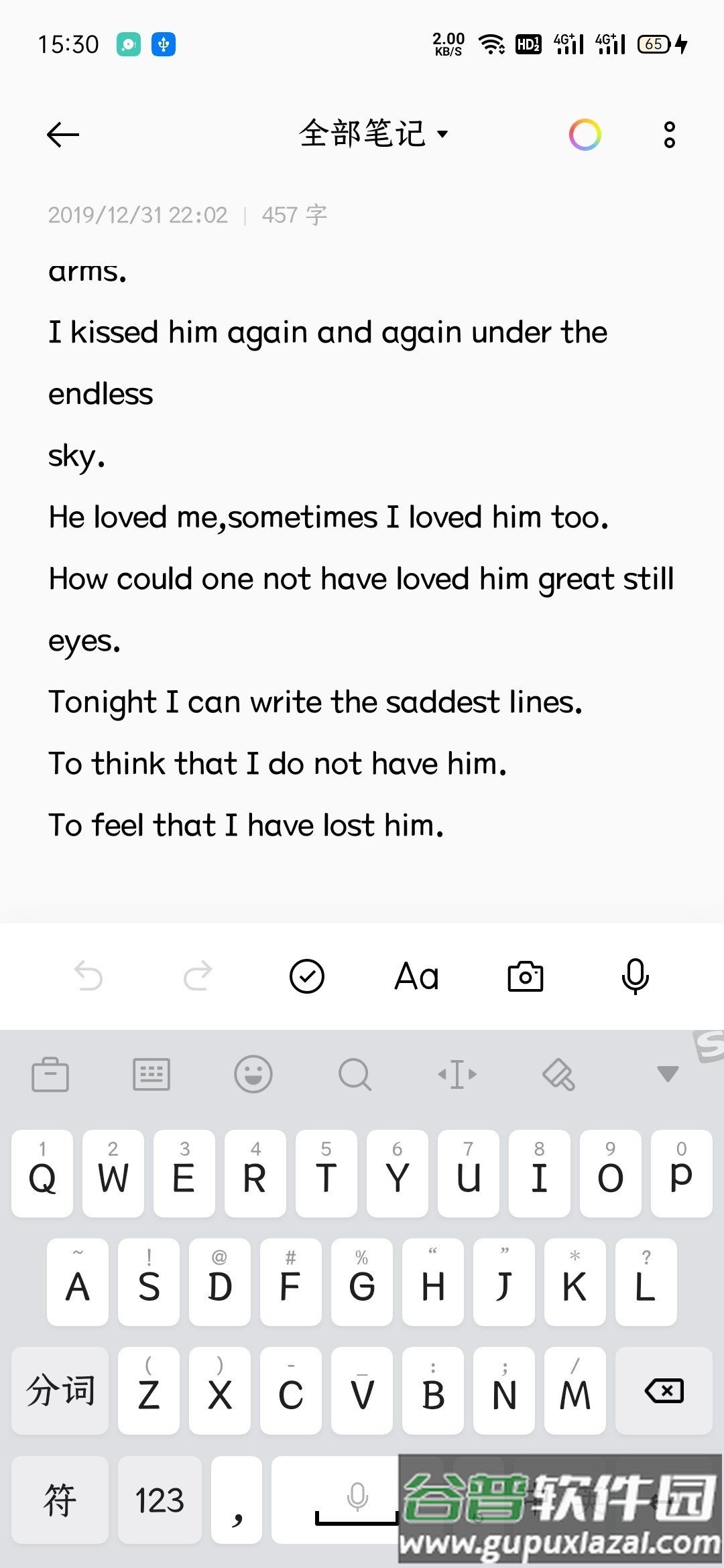This screenshot has width=724, height=1568.
Task: Open the colorful ring skin icon
Action: click(585, 135)
